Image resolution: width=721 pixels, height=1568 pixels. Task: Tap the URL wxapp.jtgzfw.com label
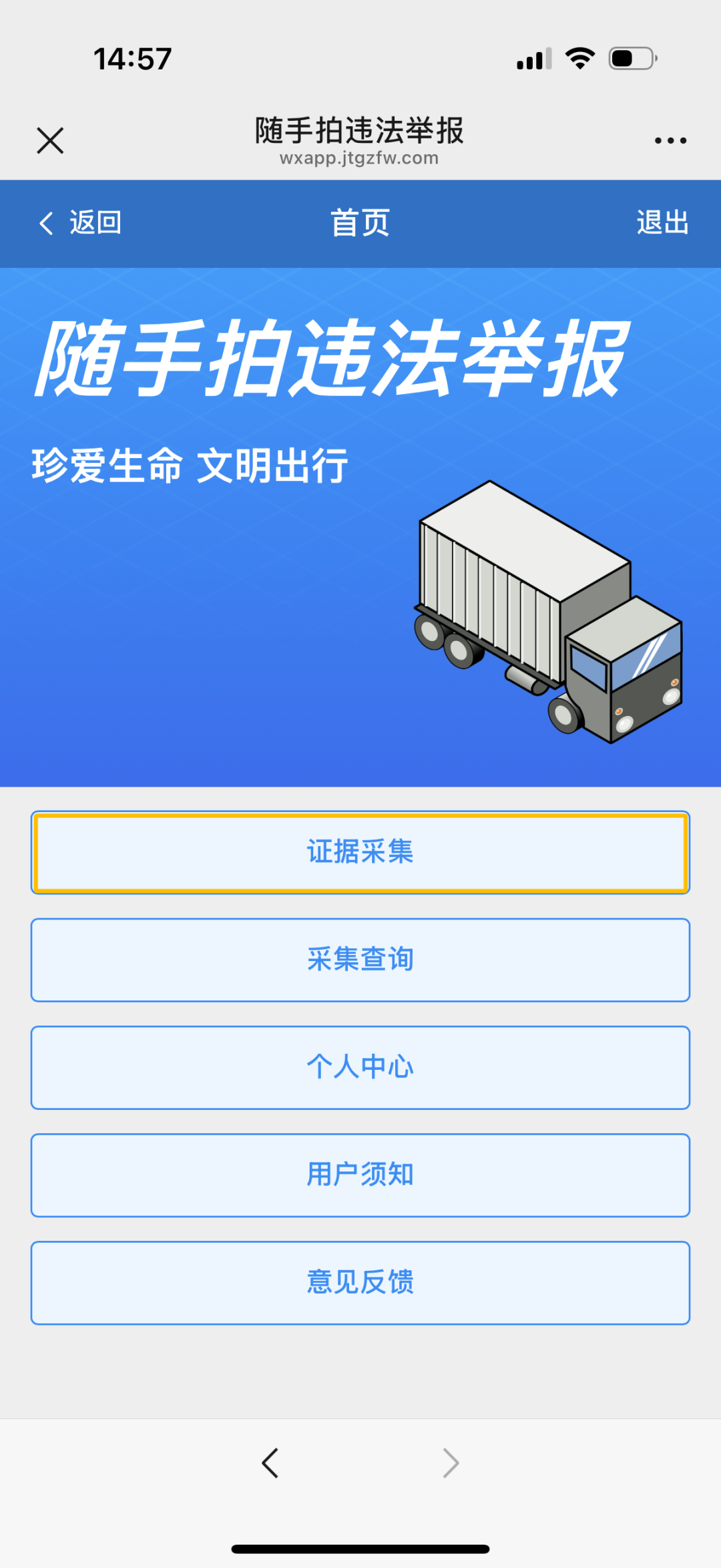point(360,158)
